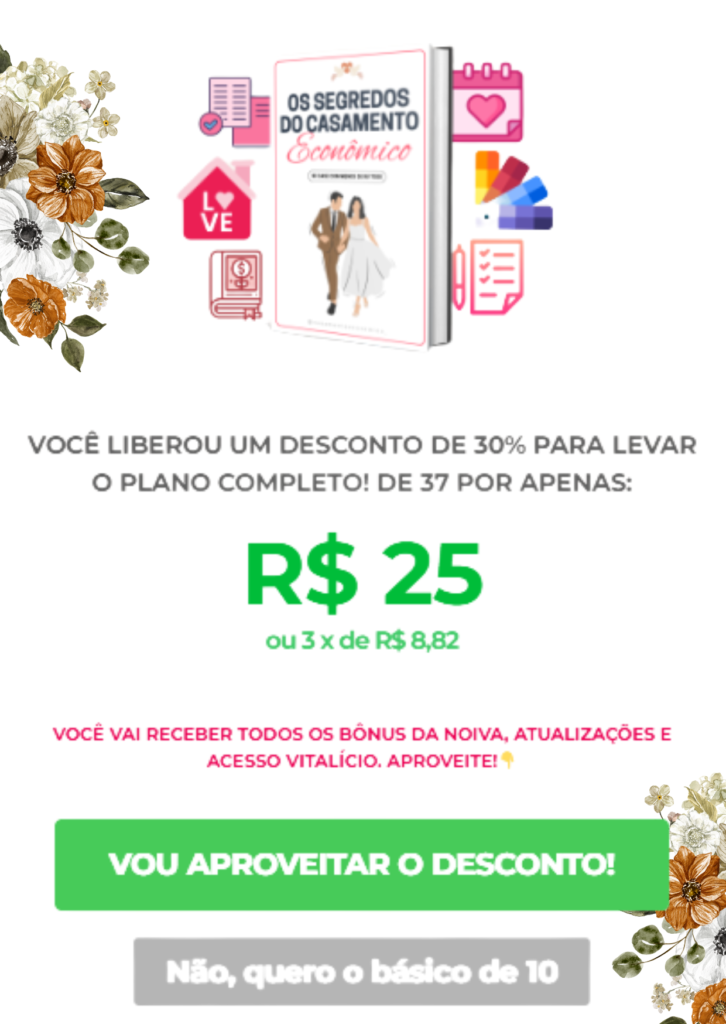
Task: Tap the green VOU APROVEITAR O DESCONTO button
Action: (x=361, y=864)
